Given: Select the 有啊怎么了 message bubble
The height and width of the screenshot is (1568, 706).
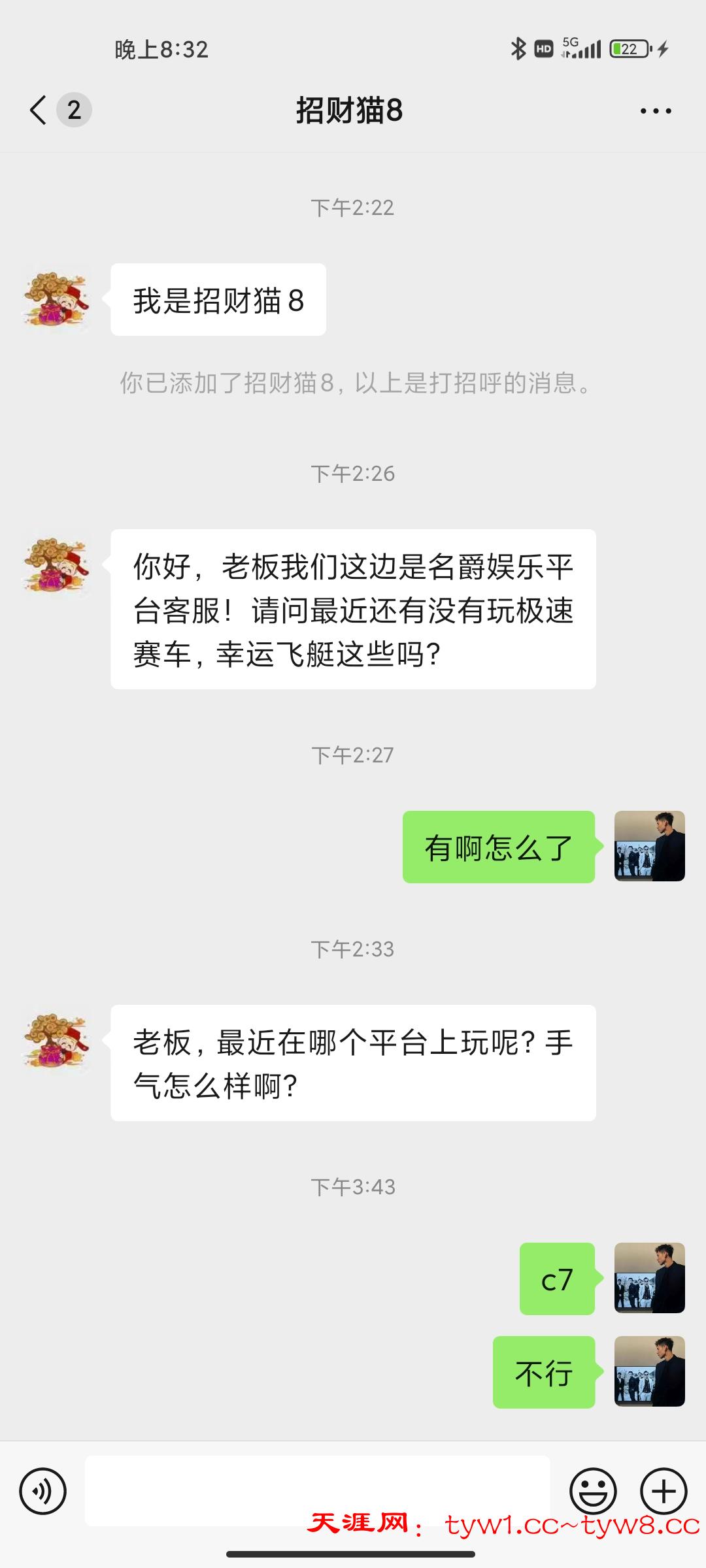Looking at the screenshot, I should [x=499, y=845].
